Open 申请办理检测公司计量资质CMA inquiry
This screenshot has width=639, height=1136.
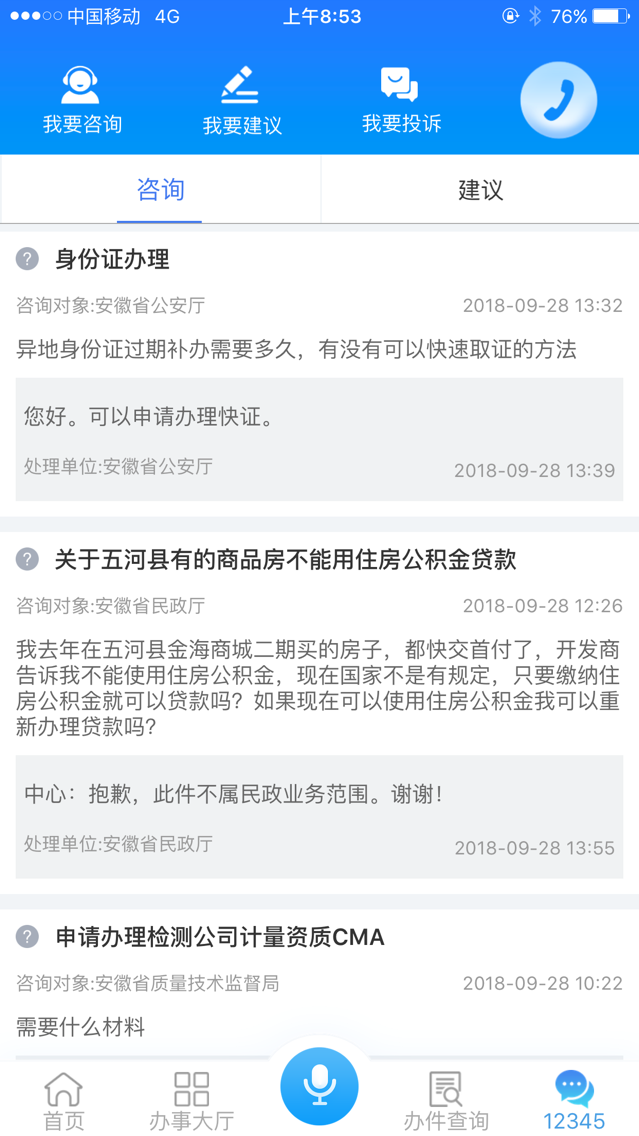[x=220, y=937]
